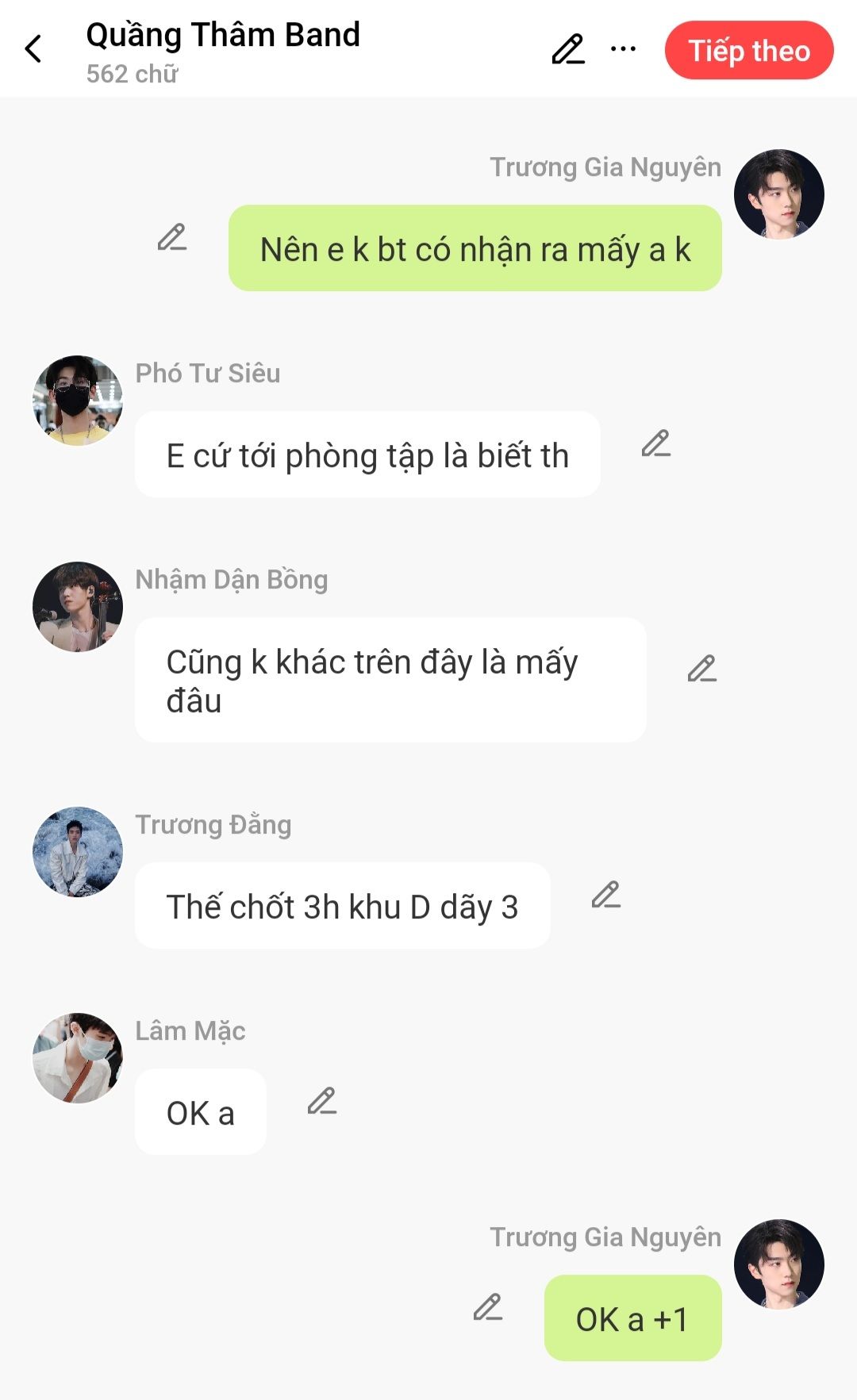Edit Phó Tư Siêu's message about phòng tập
The height and width of the screenshot is (1400, 857).
(x=655, y=443)
